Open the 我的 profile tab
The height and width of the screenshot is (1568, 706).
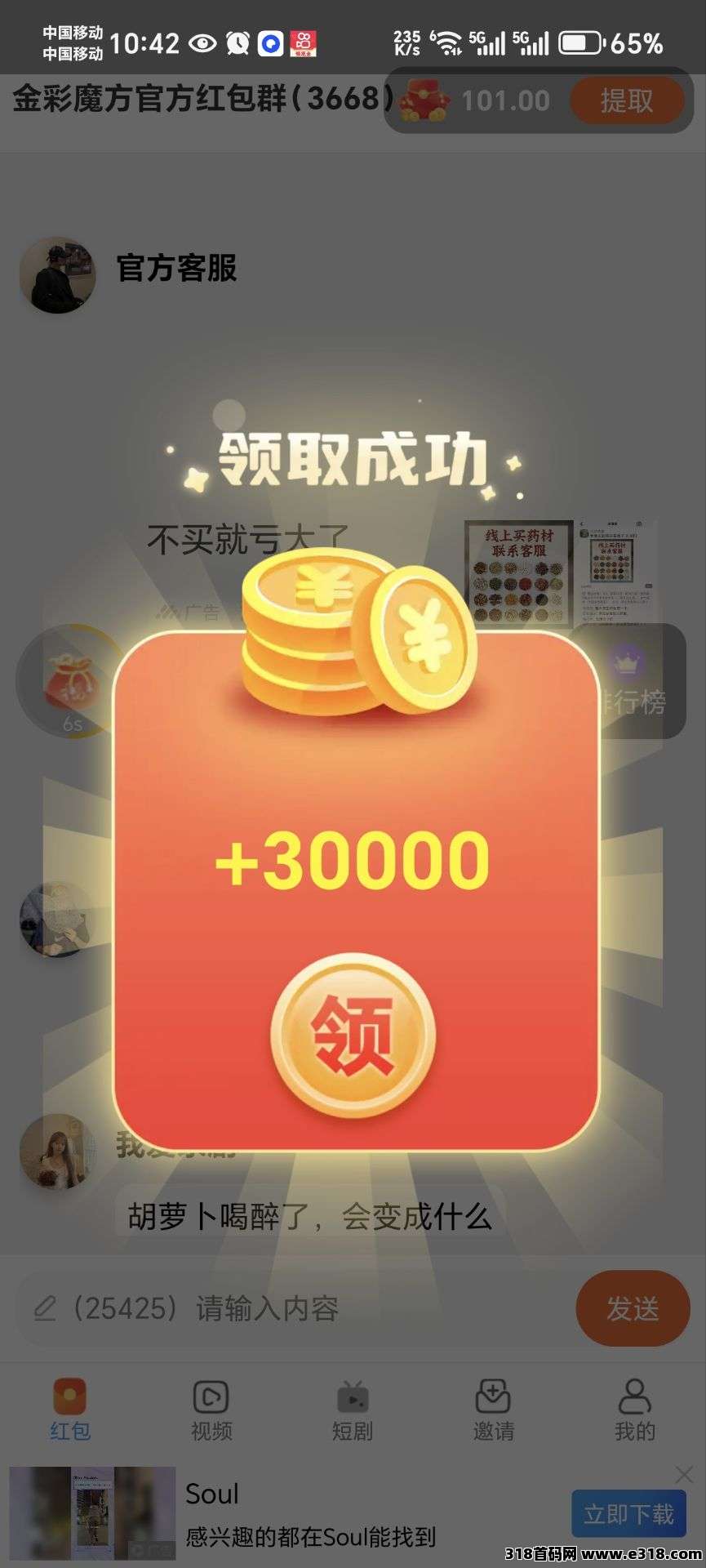click(x=635, y=1410)
